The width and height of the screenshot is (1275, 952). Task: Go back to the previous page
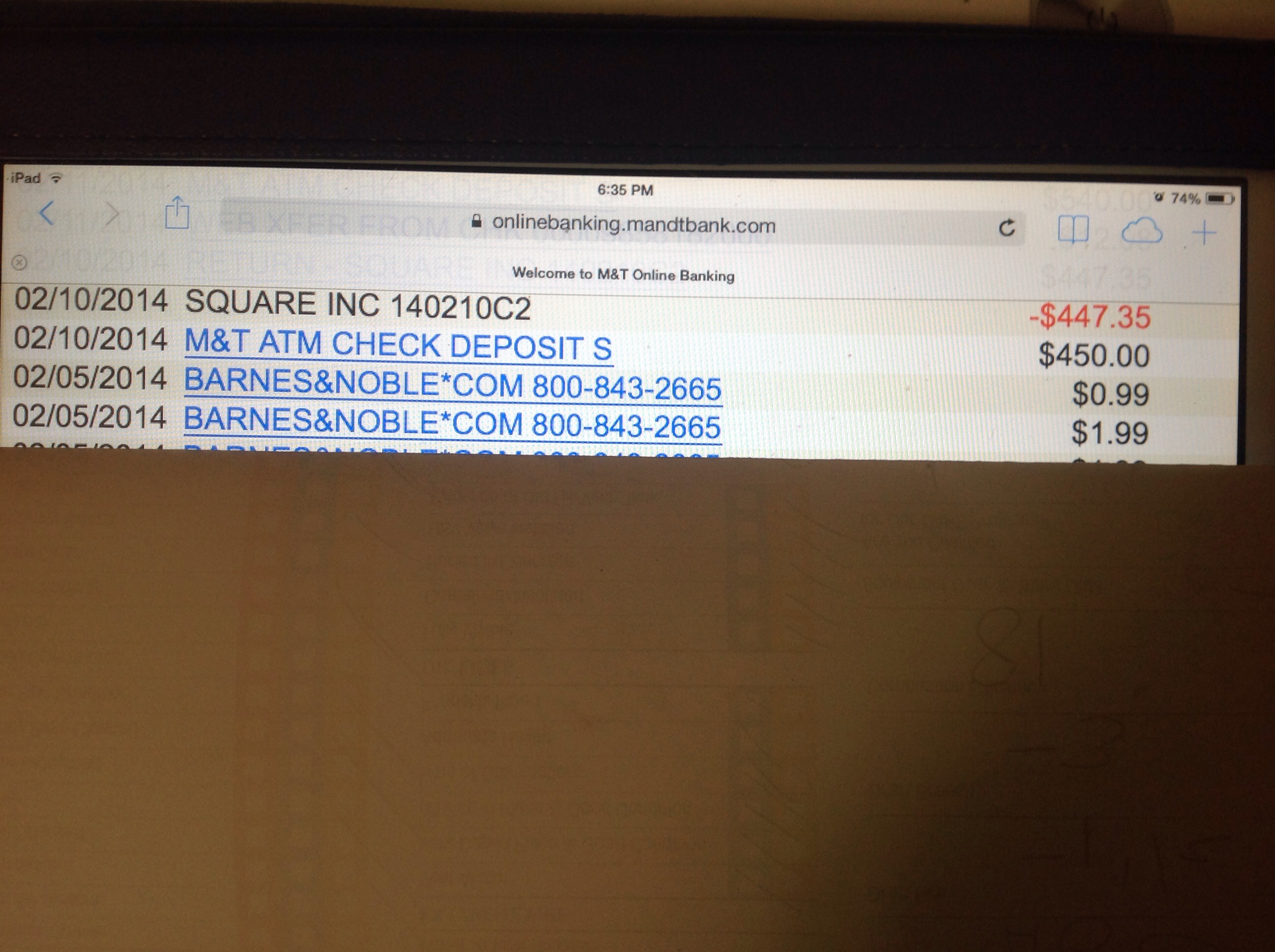pyautogui.click(x=47, y=214)
